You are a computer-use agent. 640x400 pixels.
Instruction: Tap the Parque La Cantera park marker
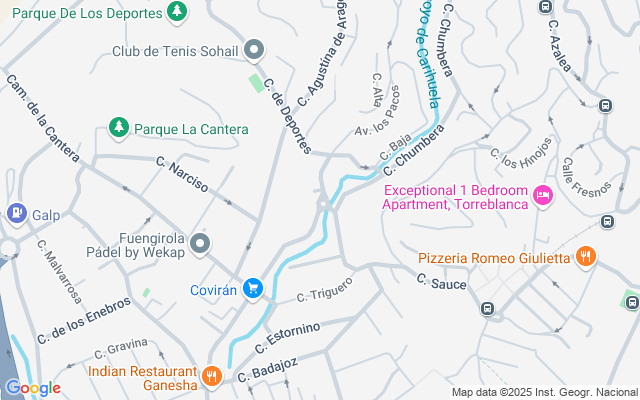pyautogui.click(x=119, y=128)
